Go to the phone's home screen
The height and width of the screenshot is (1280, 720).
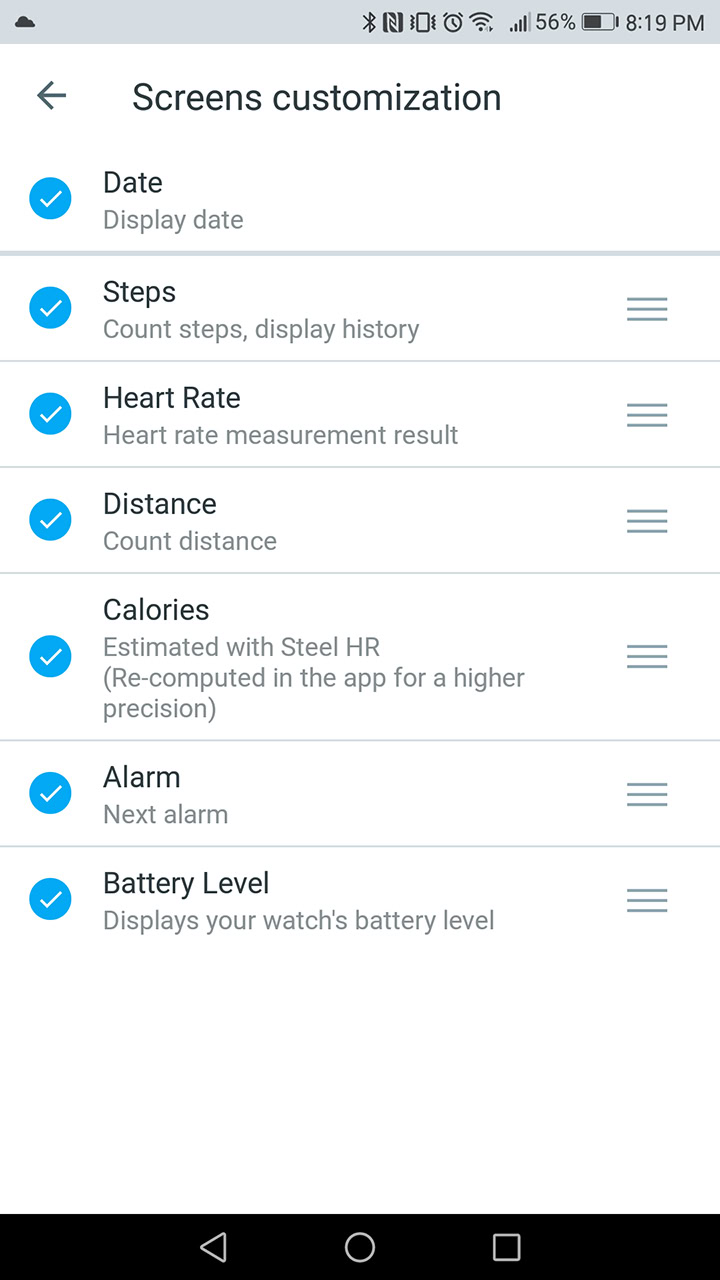click(360, 1246)
